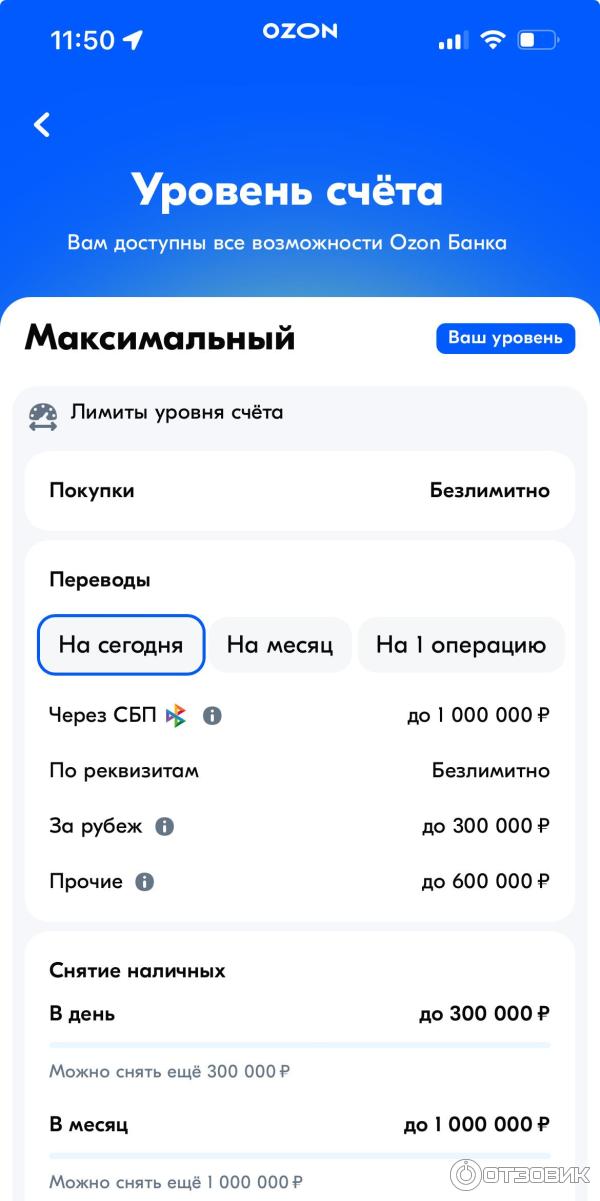Viewport: 600px width, 1201px height.
Task: Select the «На сегодня» transfer limits tab
Action: click(x=121, y=645)
